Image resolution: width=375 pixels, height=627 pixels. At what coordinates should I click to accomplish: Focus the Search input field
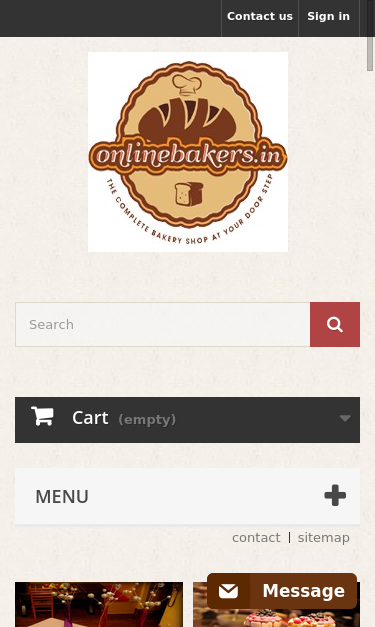coord(163,324)
